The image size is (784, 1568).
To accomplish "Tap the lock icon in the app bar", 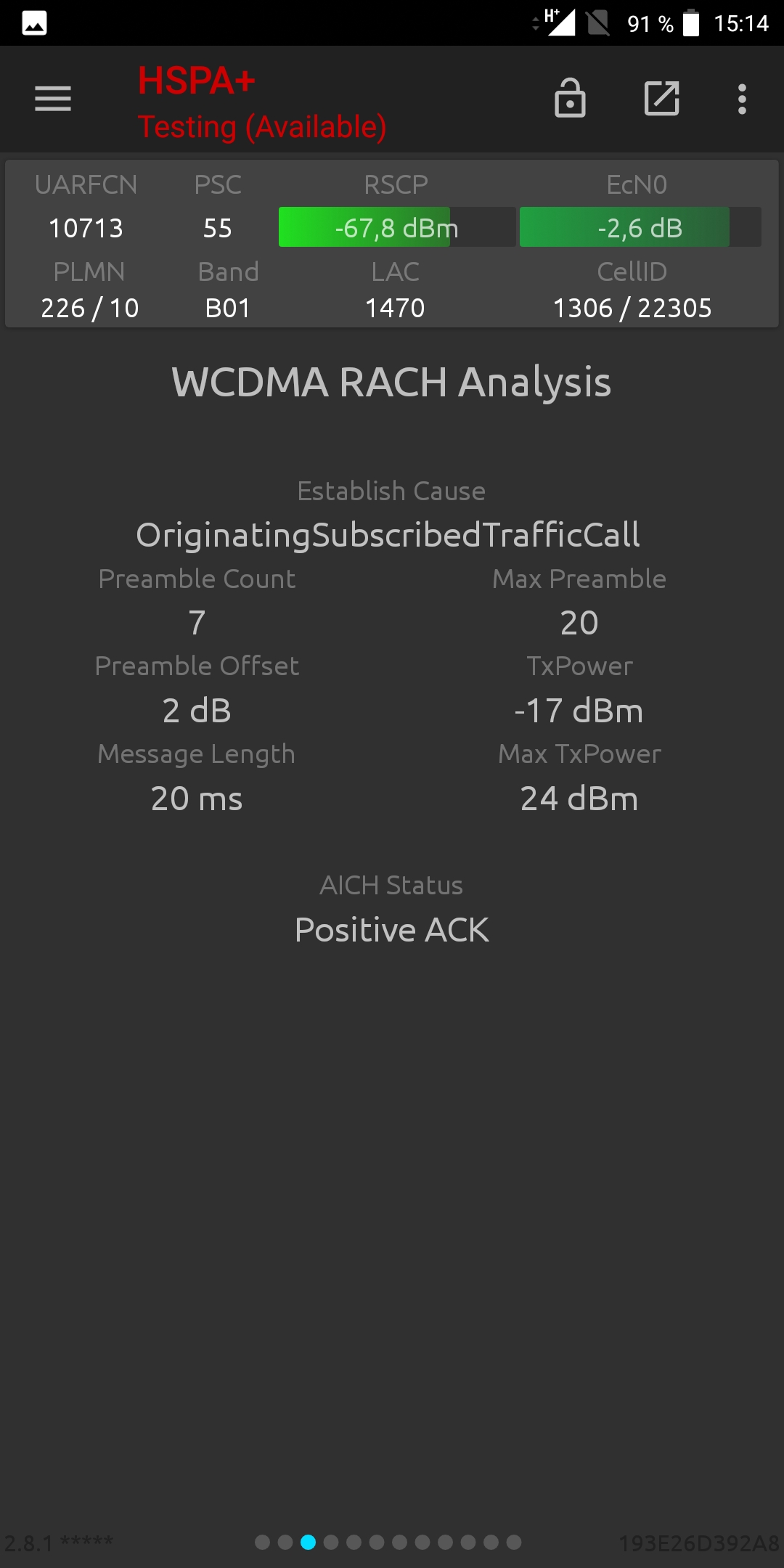I will pos(570,99).
